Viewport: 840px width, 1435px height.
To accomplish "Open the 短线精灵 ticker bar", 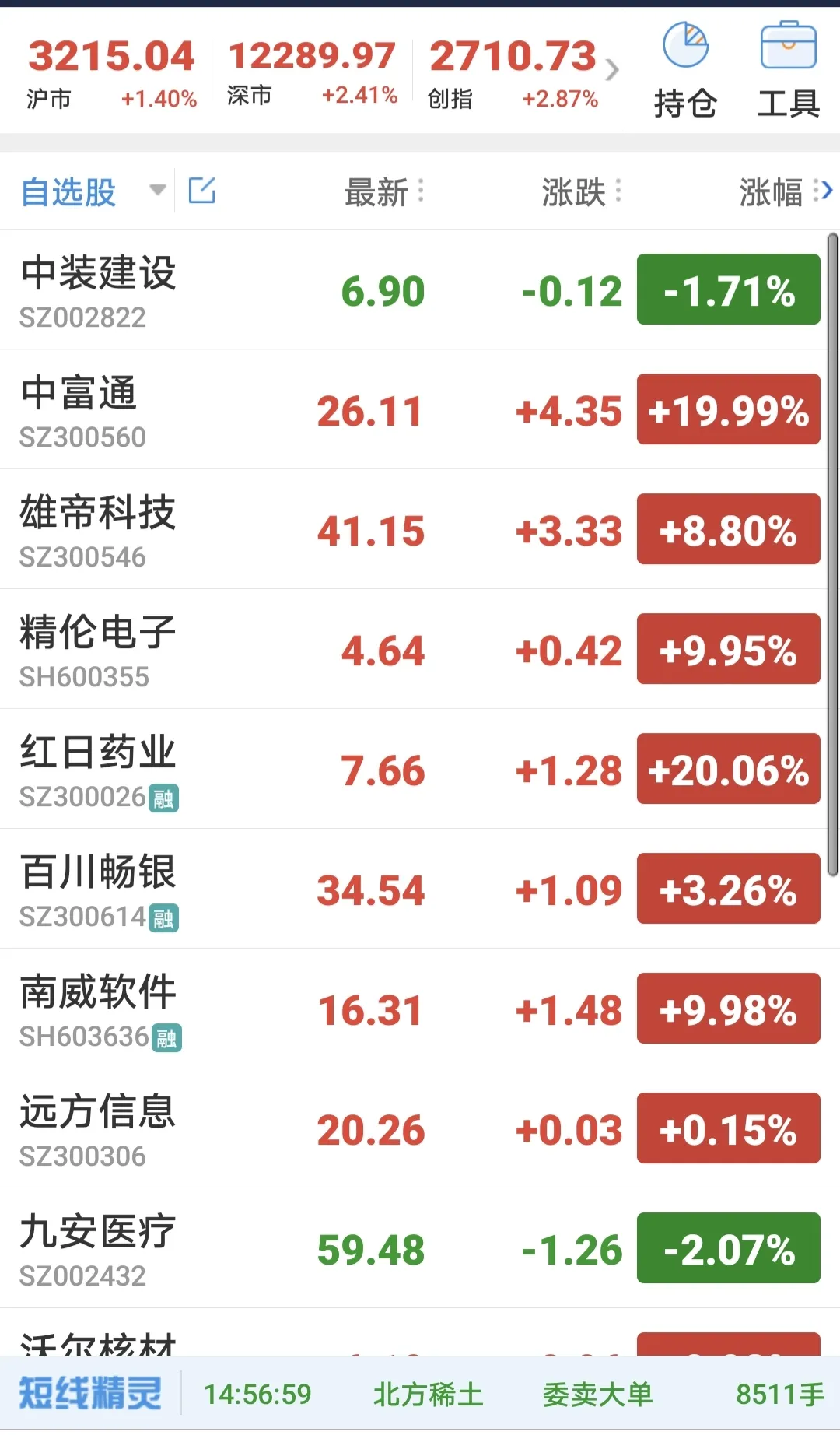I will tap(420, 1393).
